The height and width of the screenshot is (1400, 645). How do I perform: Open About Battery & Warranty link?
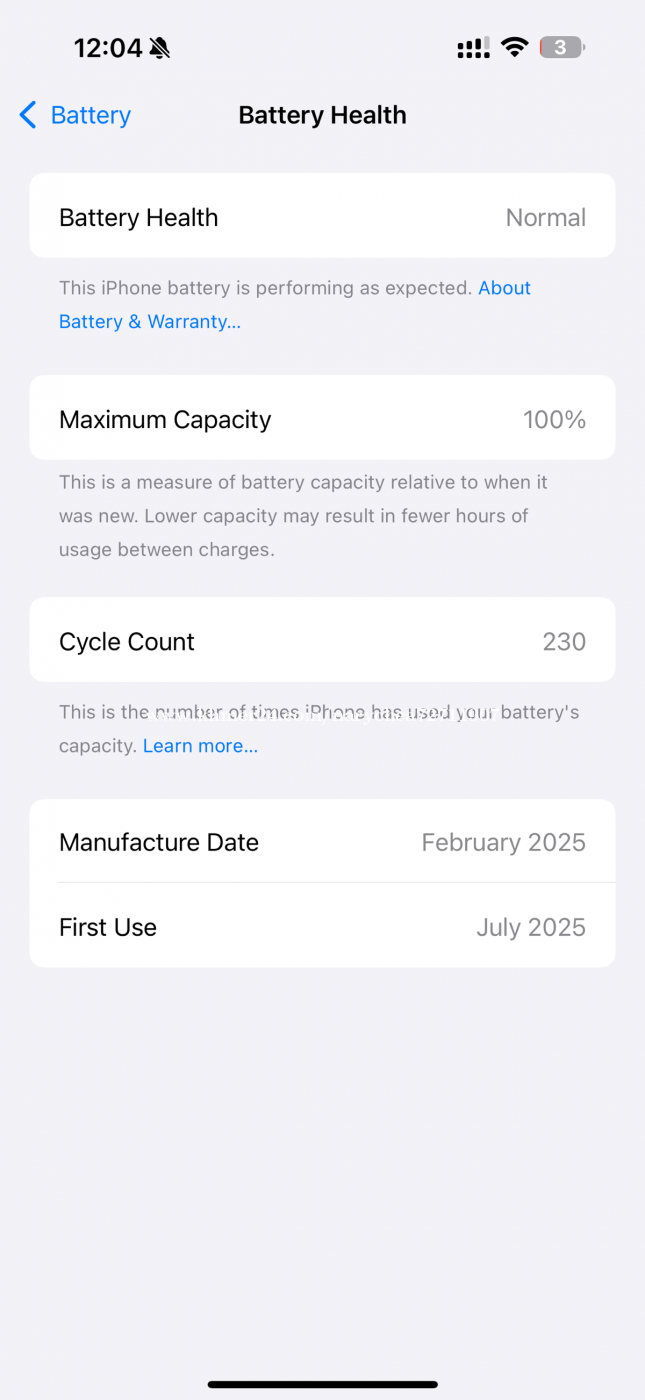(150, 321)
